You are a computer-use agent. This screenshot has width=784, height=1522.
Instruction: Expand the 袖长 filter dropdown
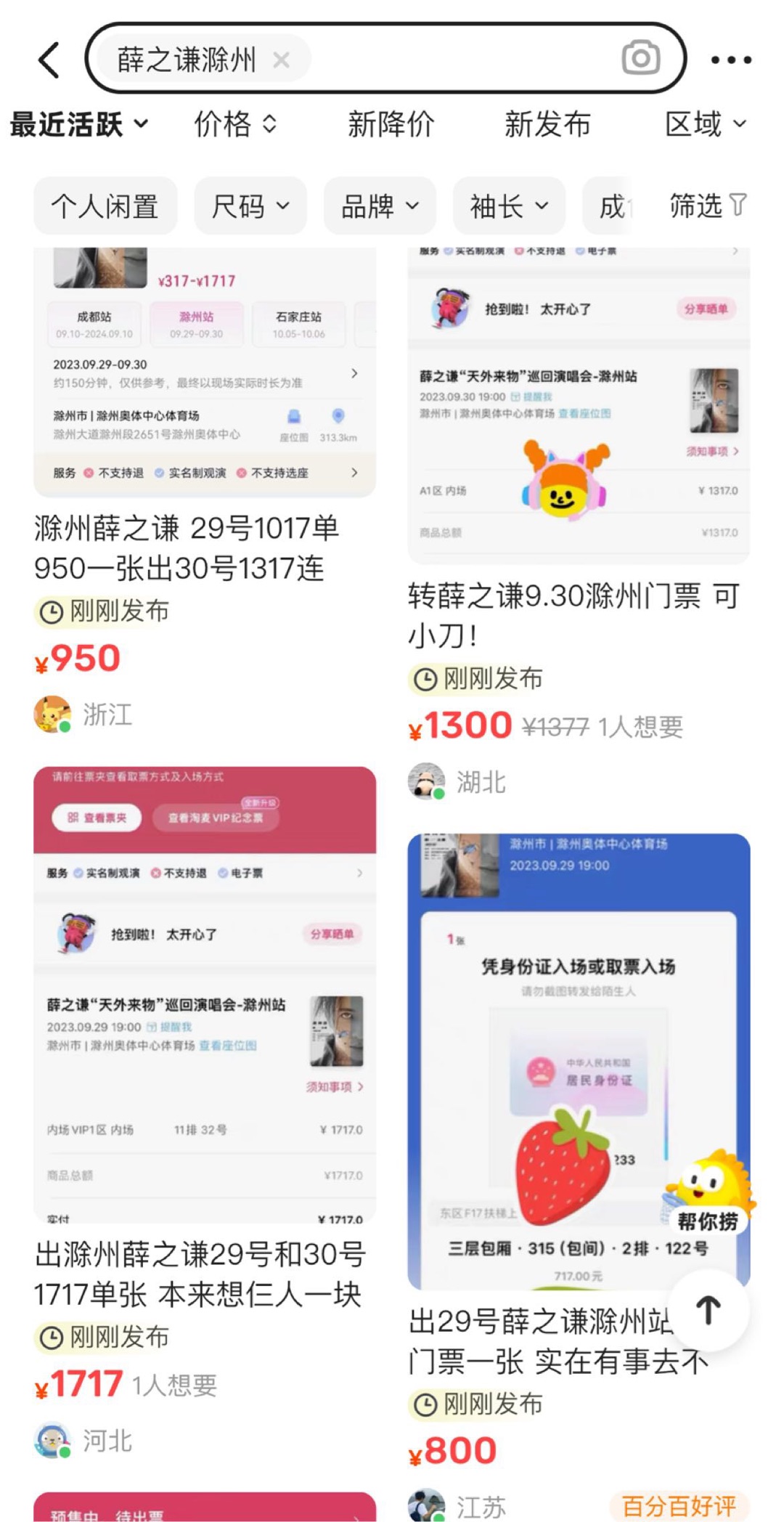point(509,206)
